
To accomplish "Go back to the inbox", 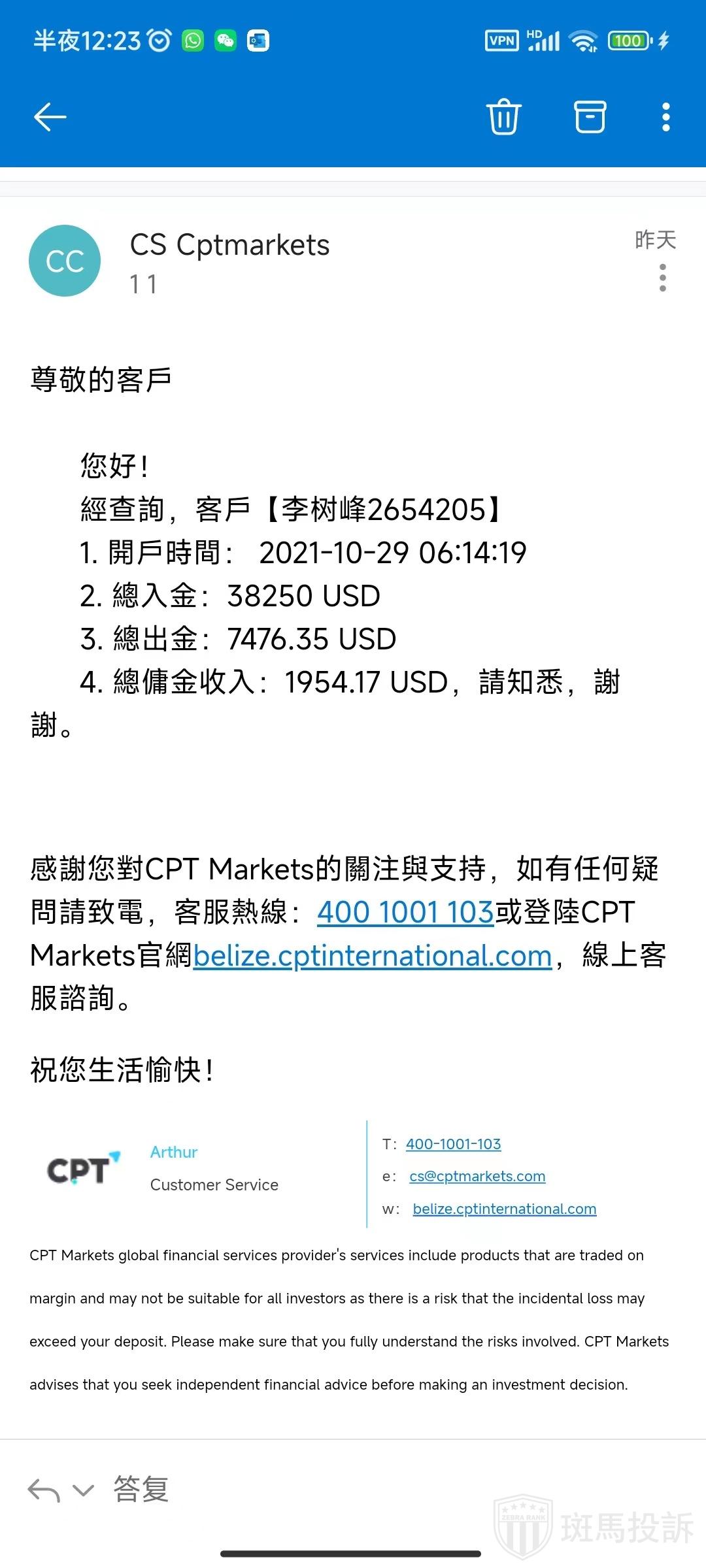I will click(x=50, y=118).
